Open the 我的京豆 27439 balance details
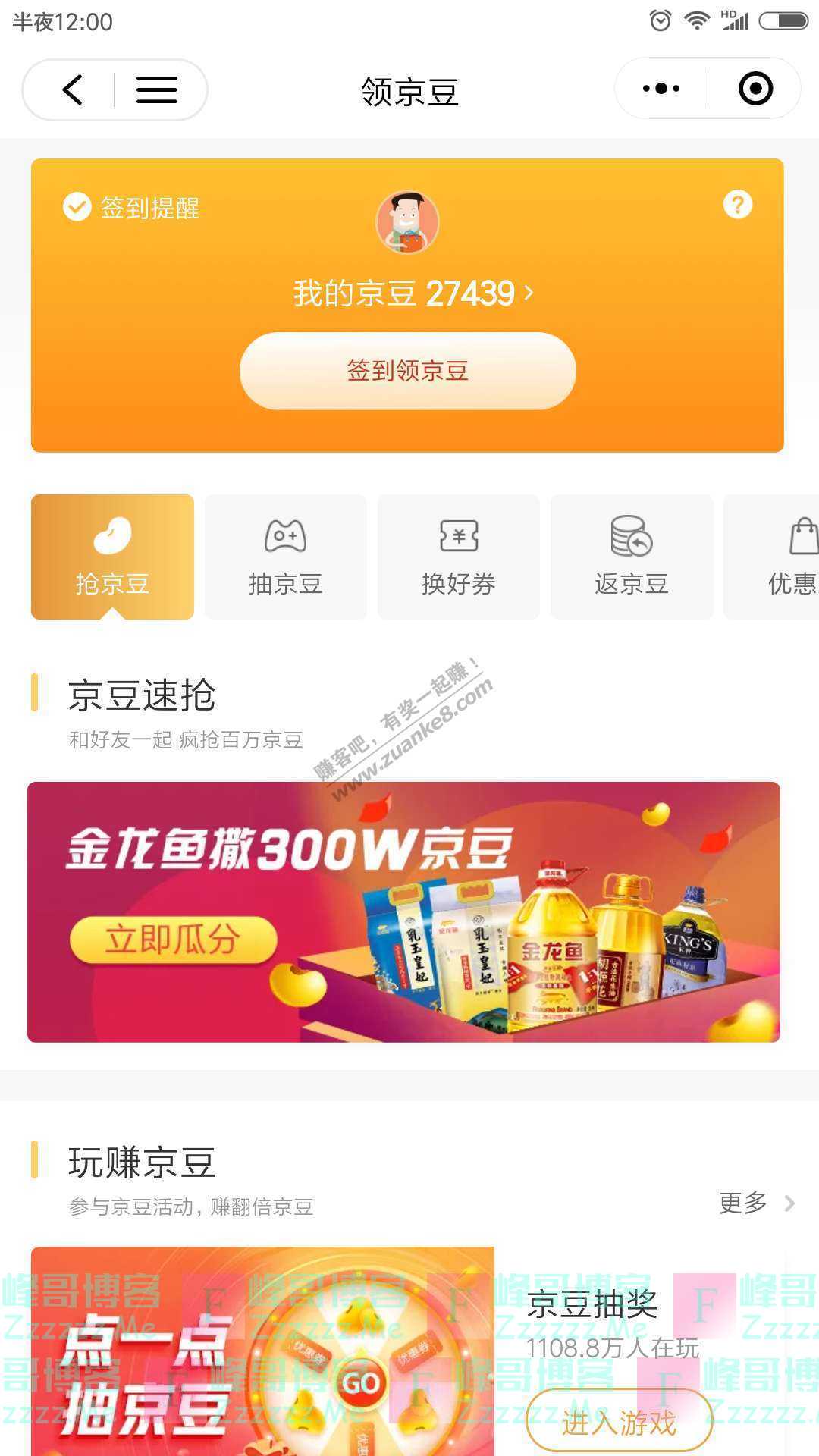This screenshot has height=1456, width=819. click(413, 293)
